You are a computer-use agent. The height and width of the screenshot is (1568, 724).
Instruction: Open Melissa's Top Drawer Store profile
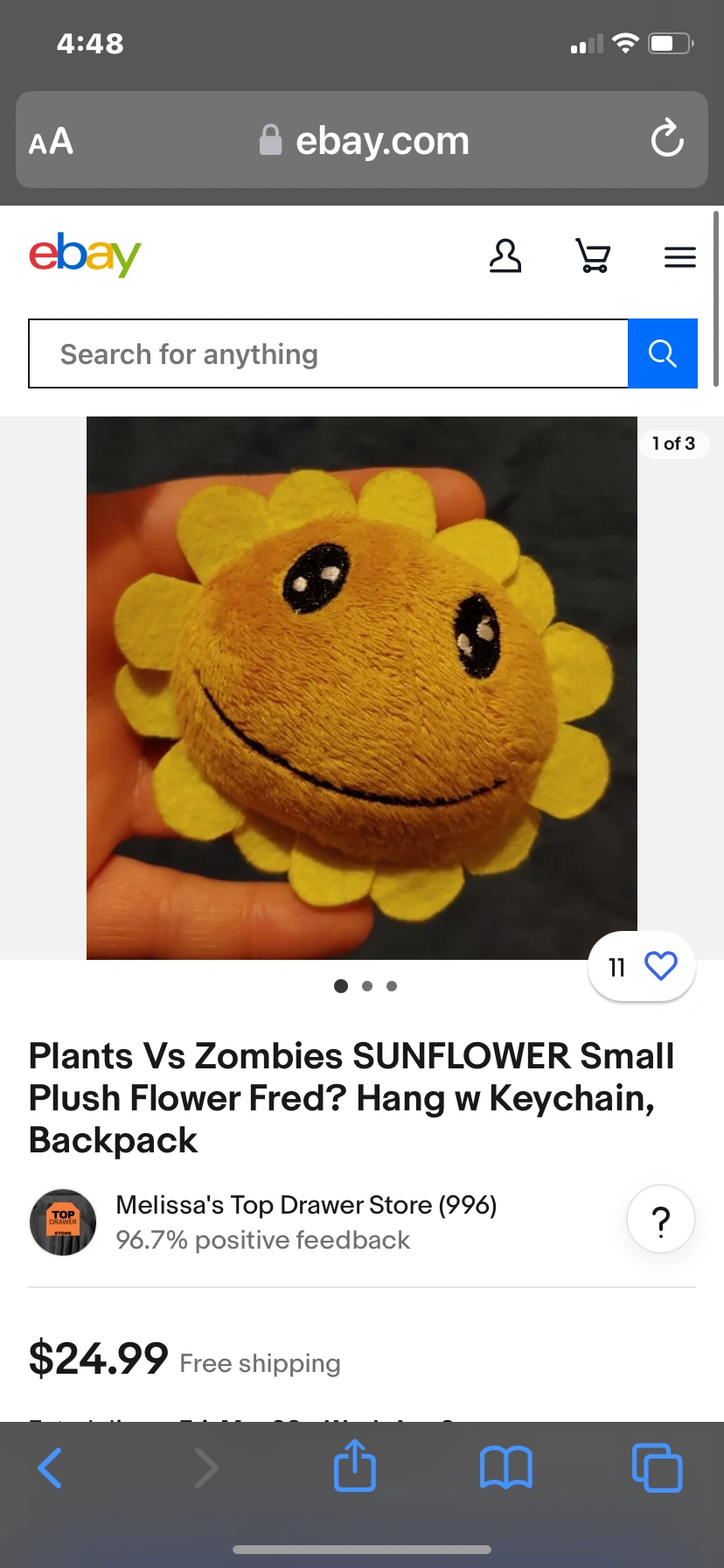click(305, 1205)
